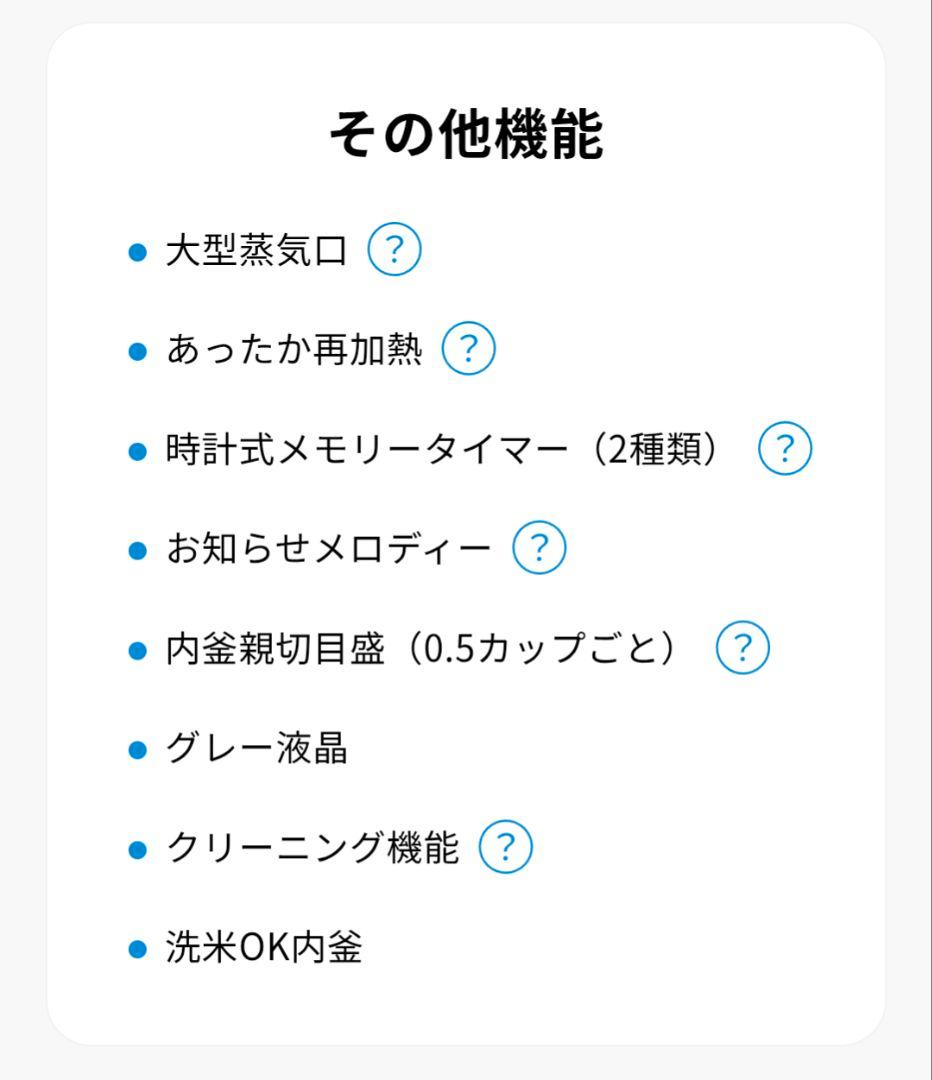932x1080 pixels.
Task: View help for お知らせメロディー
Action: pos(539,548)
